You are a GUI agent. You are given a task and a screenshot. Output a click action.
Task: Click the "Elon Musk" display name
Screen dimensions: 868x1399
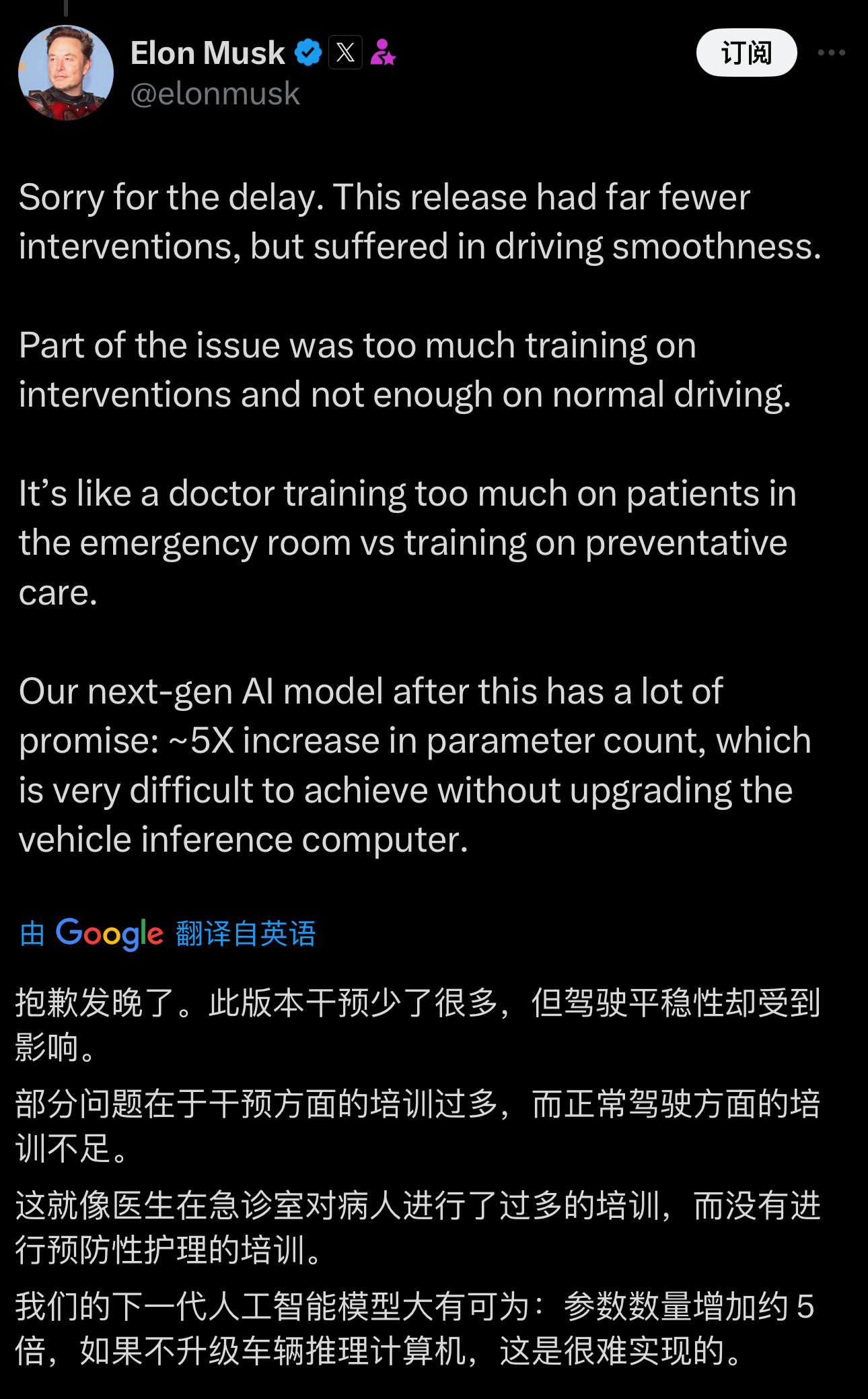pyautogui.click(x=207, y=51)
